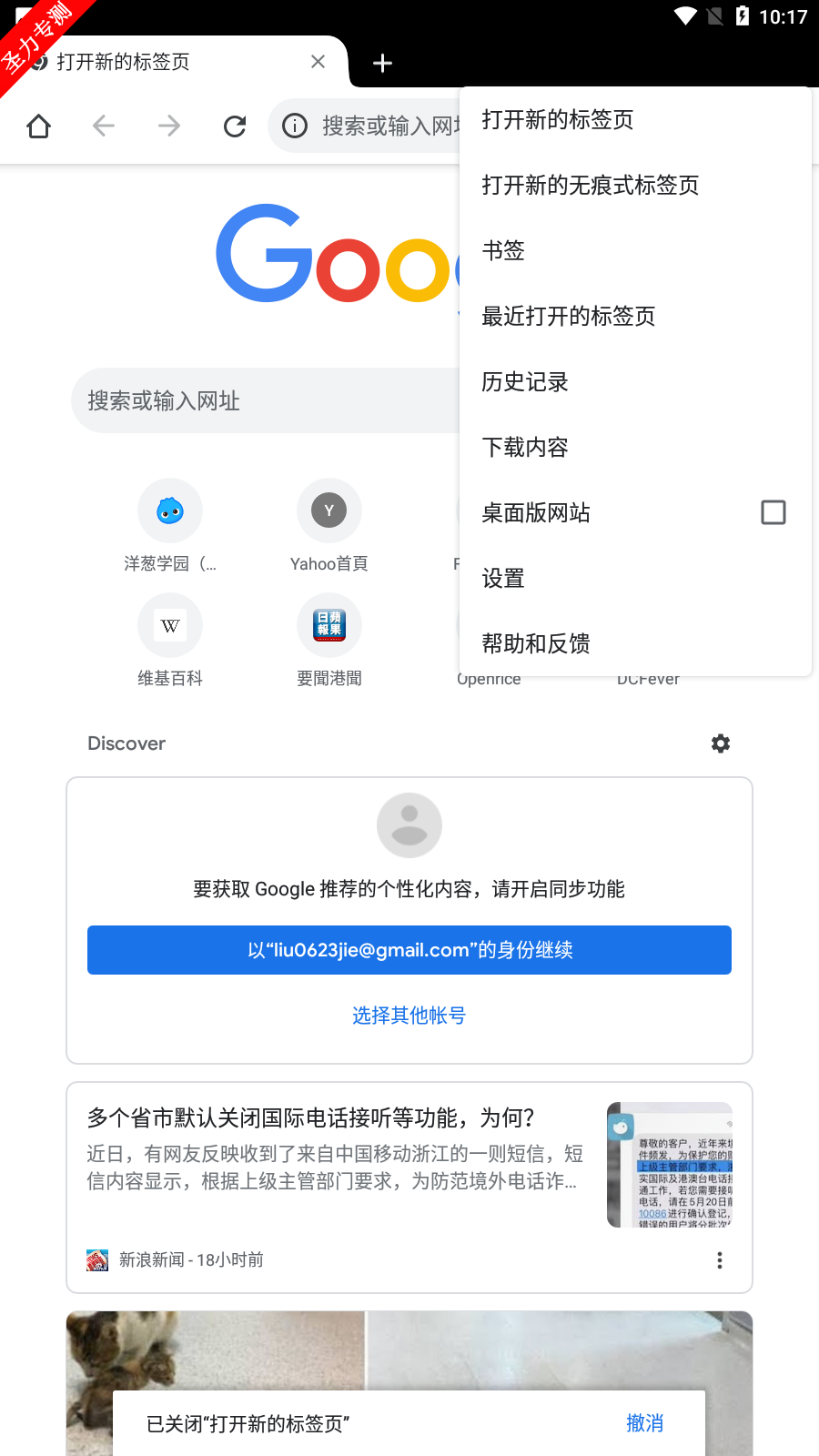This screenshot has height=1456, width=819.
Task: Reload the current page
Action: pyautogui.click(x=235, y=126)
